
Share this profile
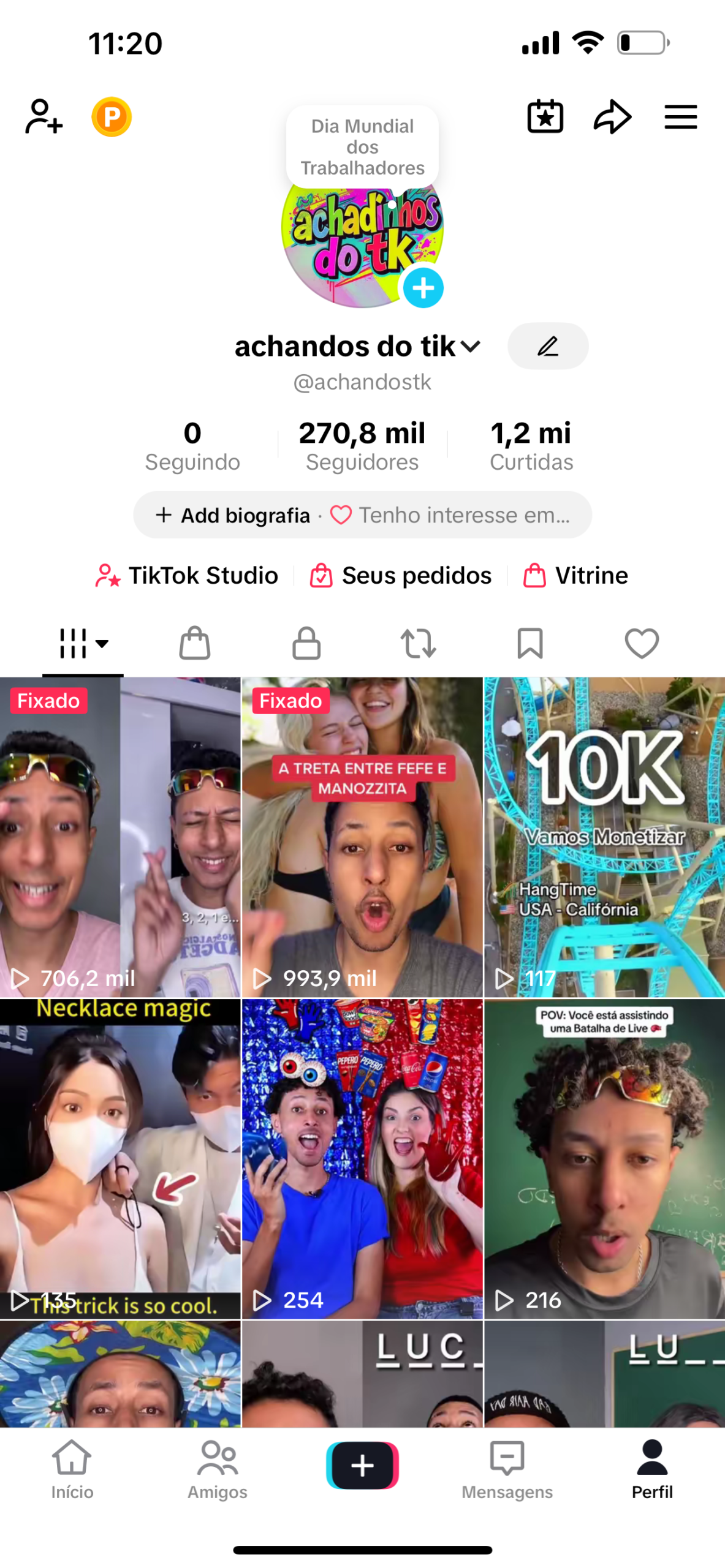[612, 116]
